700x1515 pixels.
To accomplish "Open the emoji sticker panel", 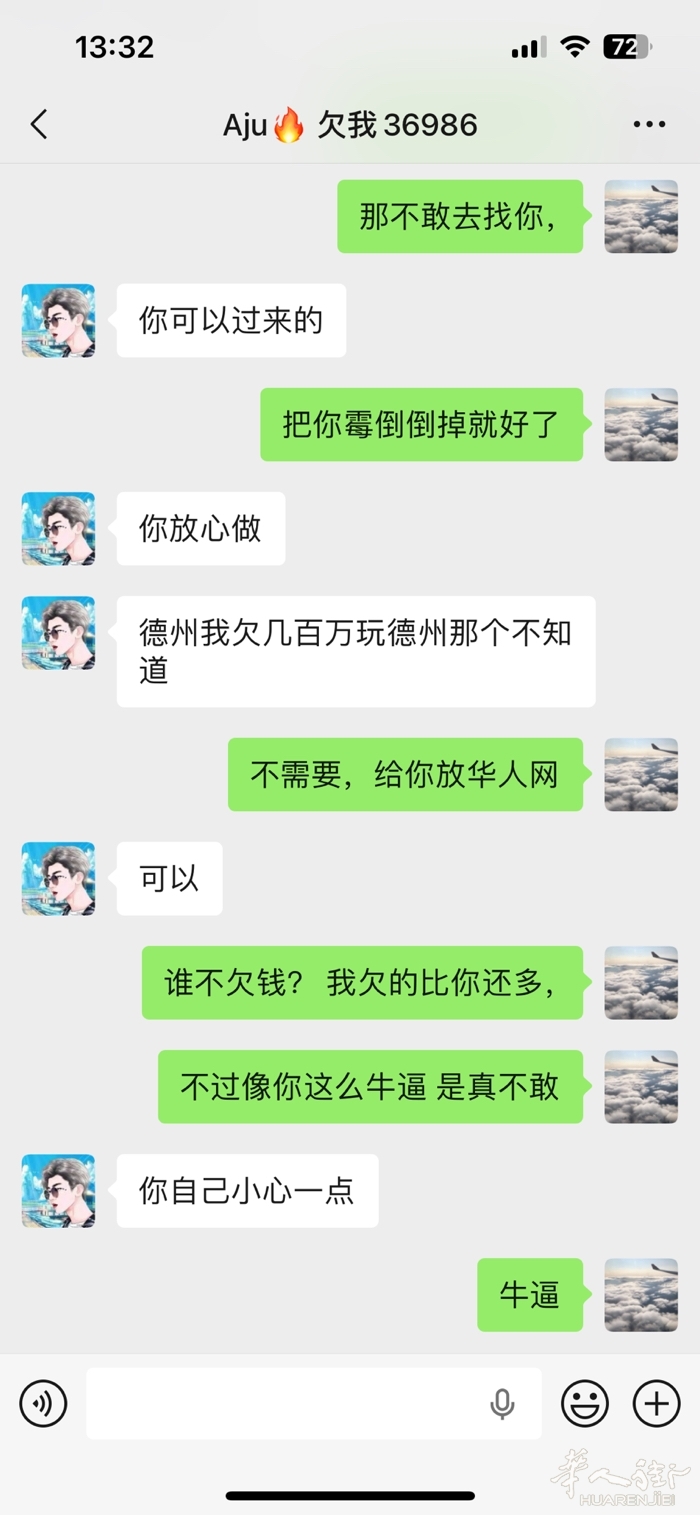I will point(585,1403).
